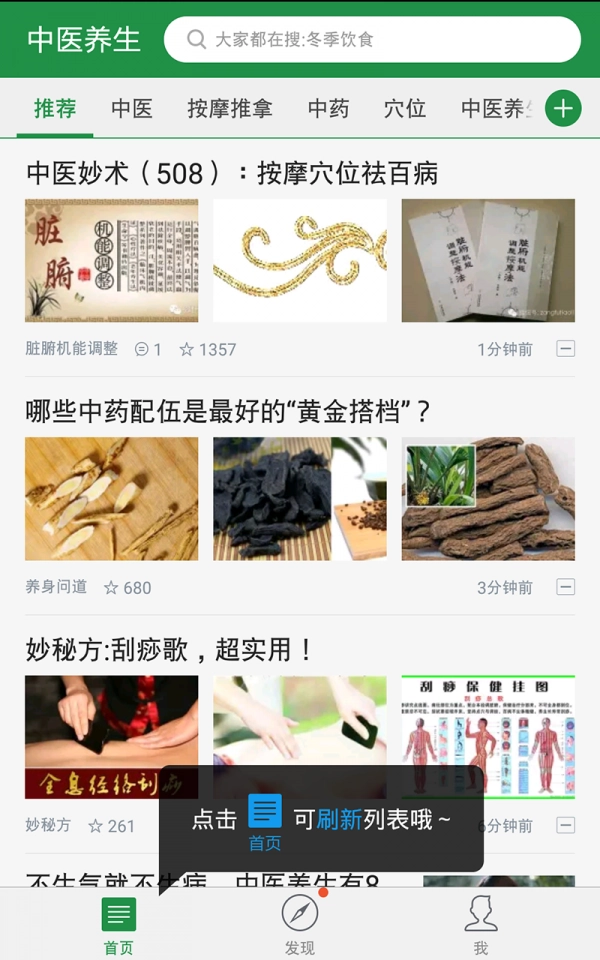This screenshot has width=600, height=960.
Task: Open the search box at the top
Action: point(372,40)
